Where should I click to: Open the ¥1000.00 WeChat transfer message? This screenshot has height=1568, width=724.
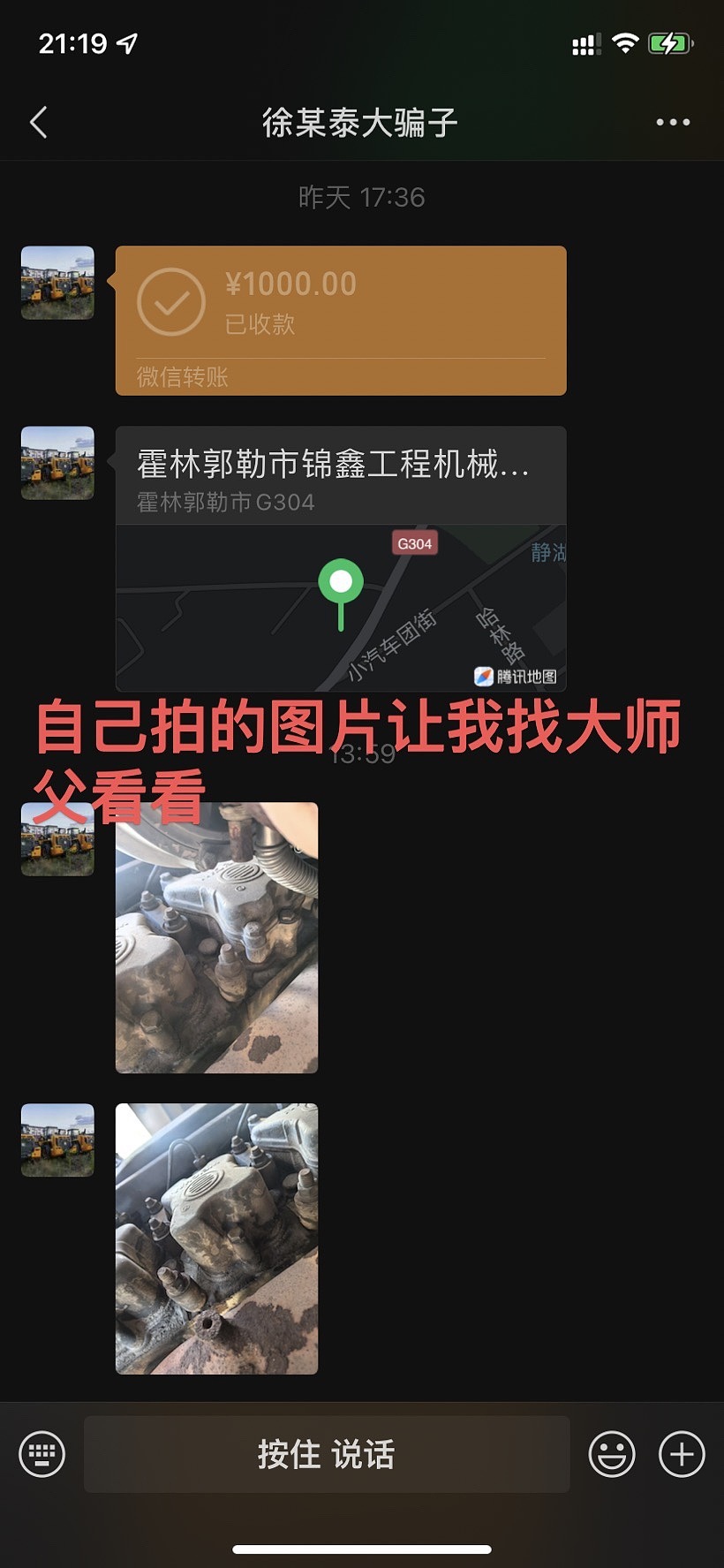click(341, 320)
